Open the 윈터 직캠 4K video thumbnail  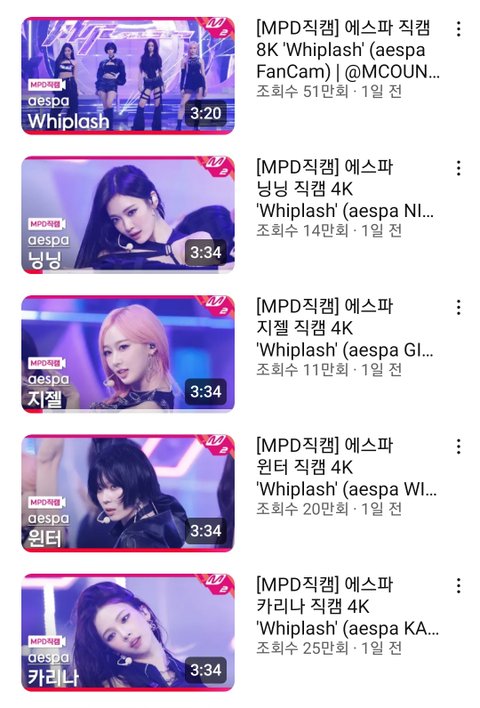(x=128, y=493)
